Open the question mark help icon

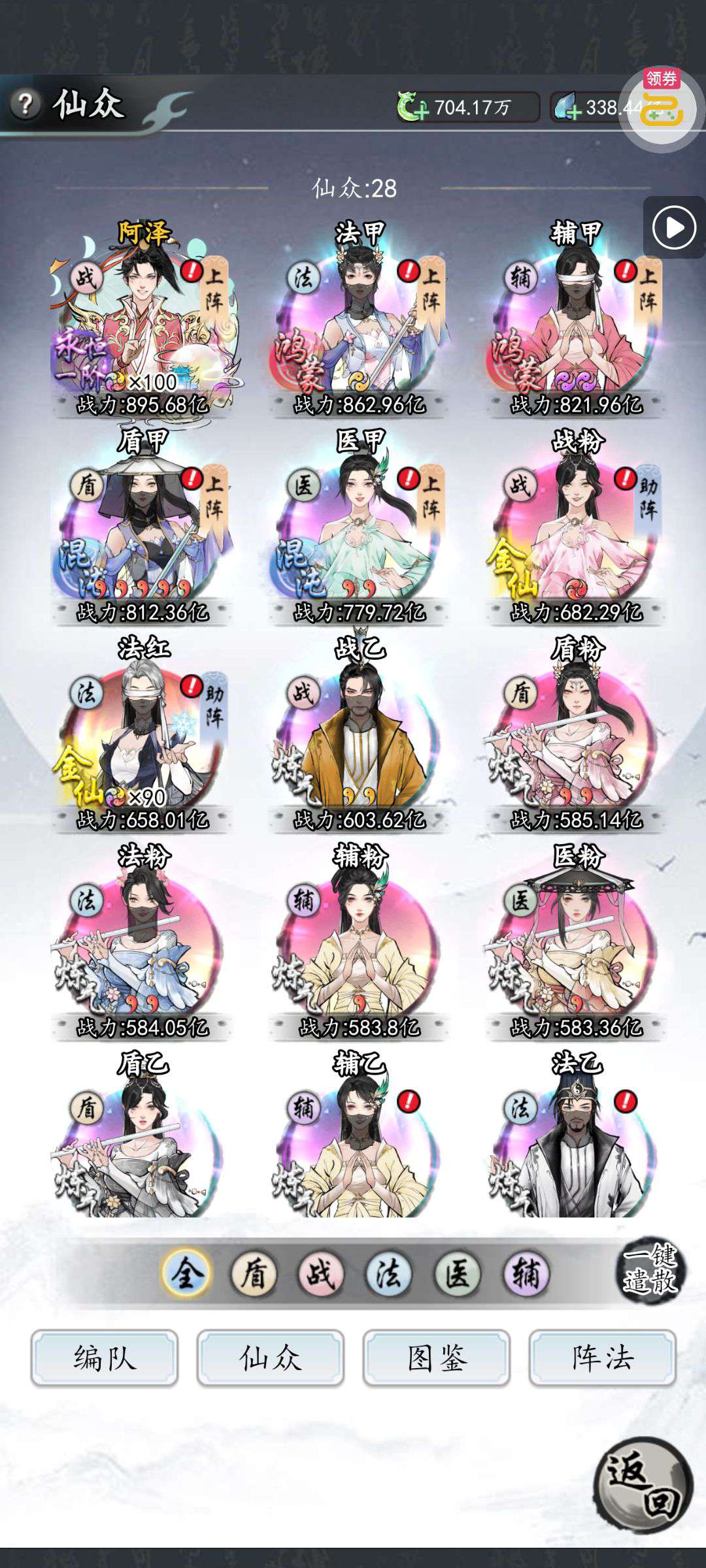pos(25,104)
